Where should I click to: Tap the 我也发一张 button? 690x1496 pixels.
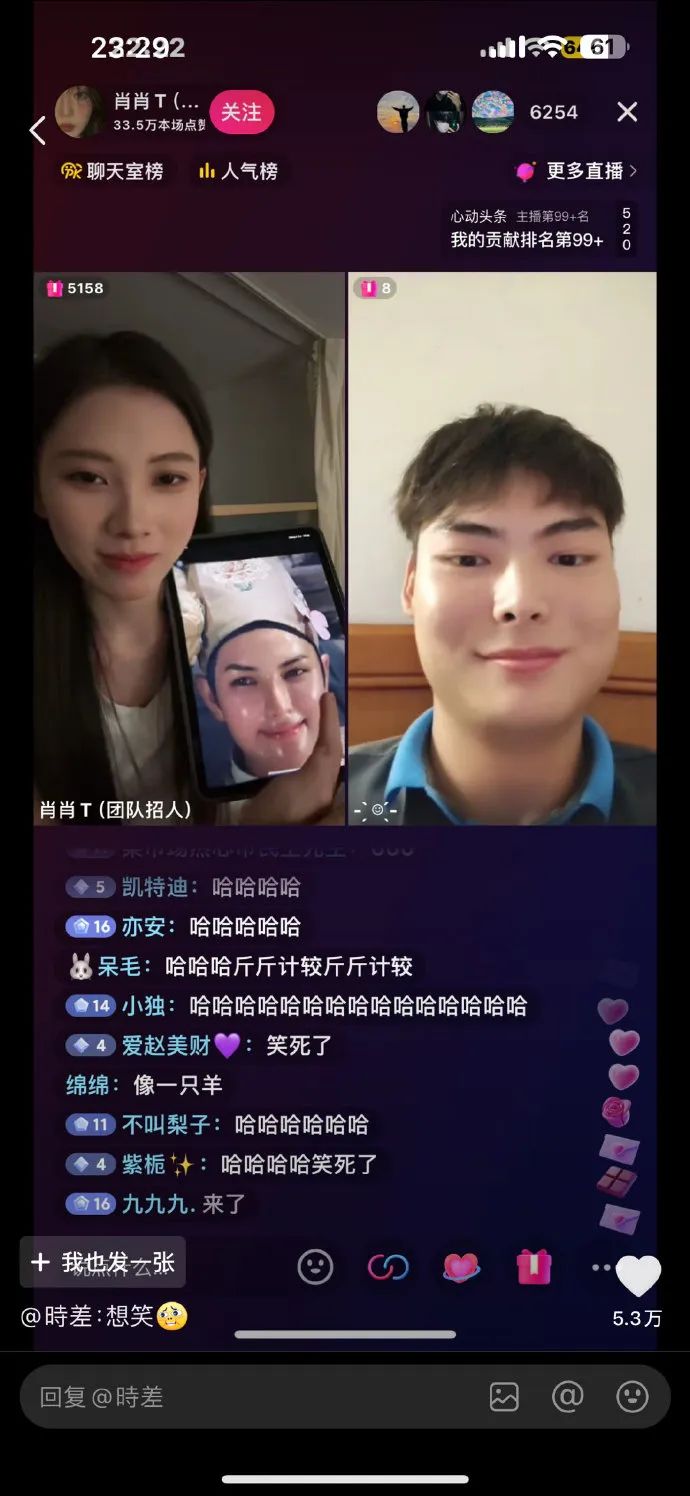(103, 1262)
